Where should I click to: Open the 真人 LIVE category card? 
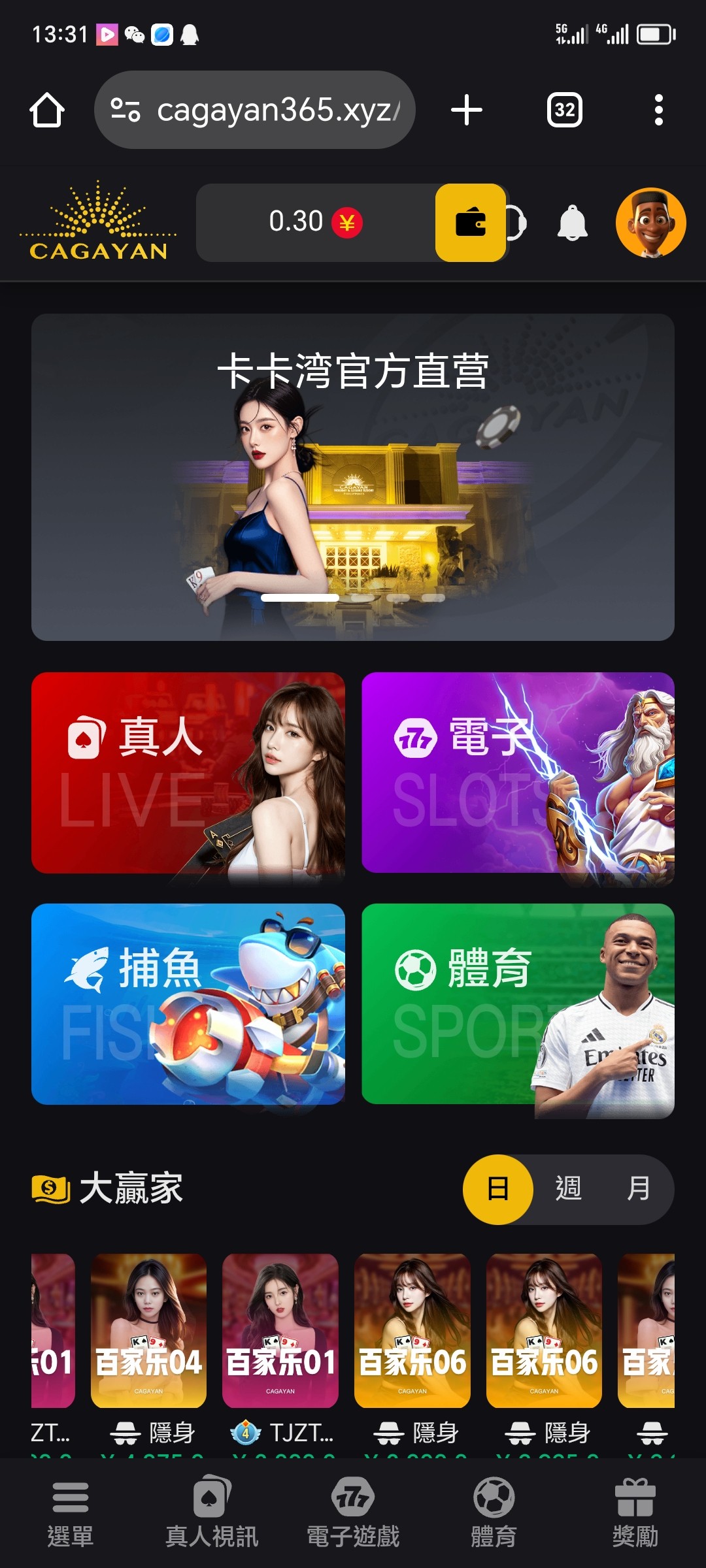(x=188, y=773)
